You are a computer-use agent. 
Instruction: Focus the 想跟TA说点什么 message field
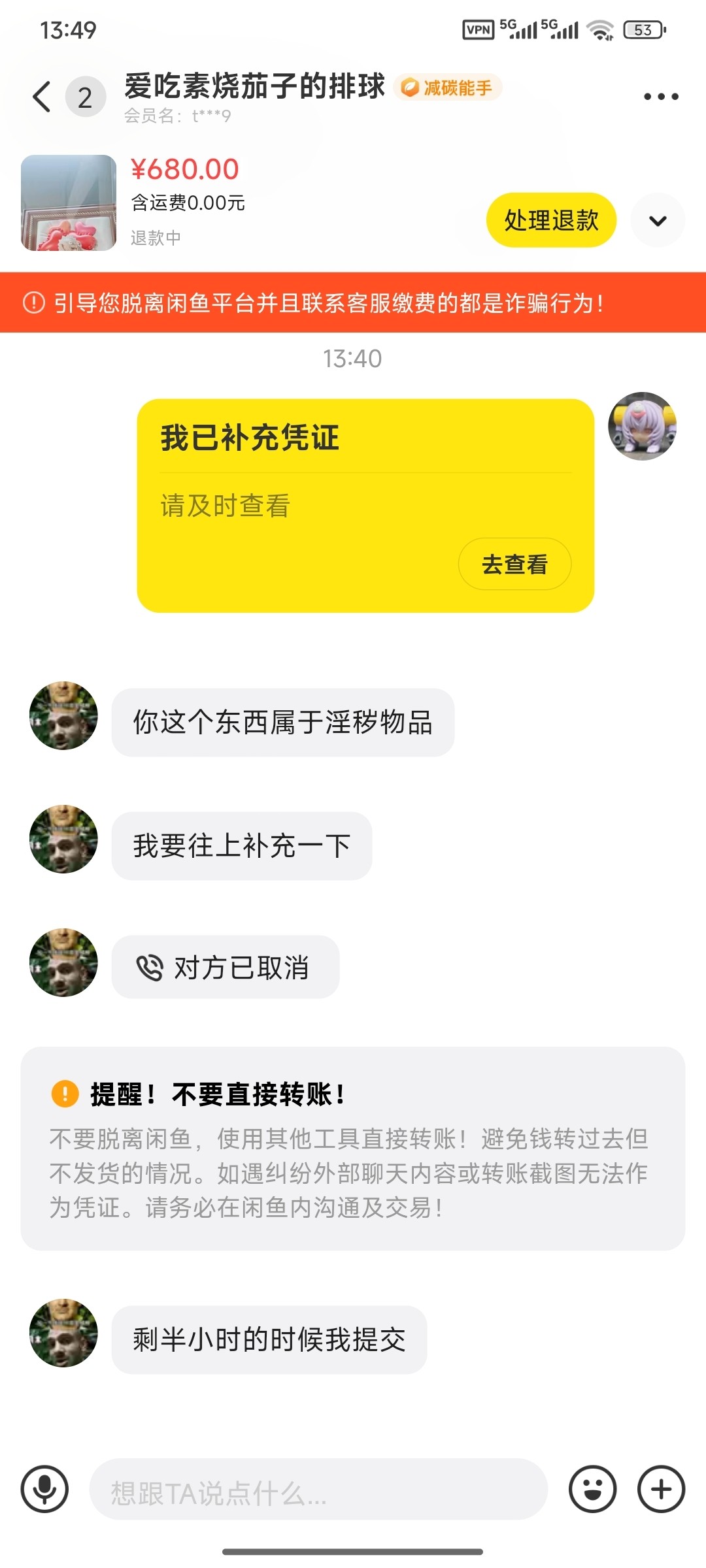point(318,1490)
